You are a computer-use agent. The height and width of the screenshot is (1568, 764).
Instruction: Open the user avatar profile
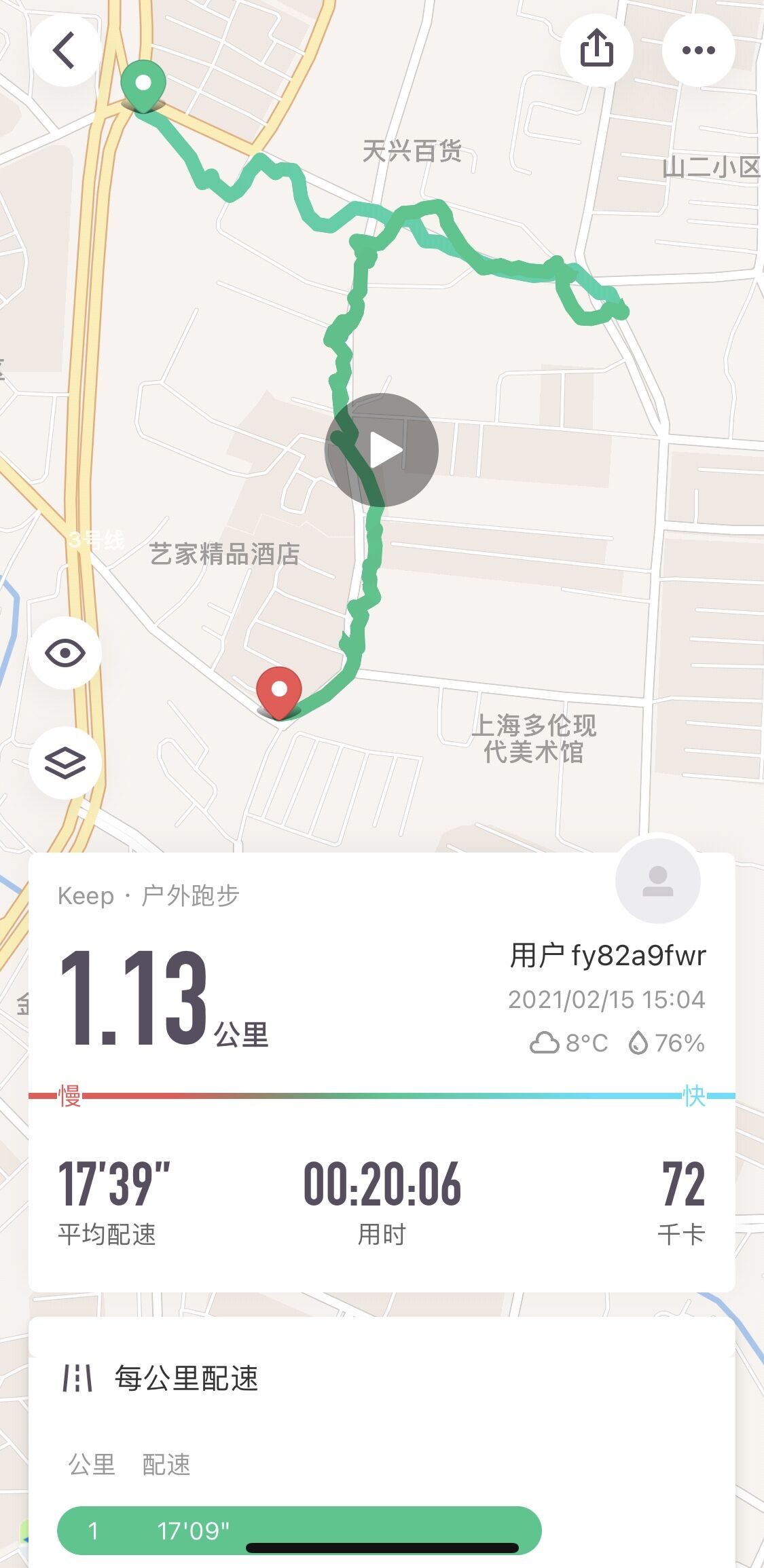coord(657,880)
